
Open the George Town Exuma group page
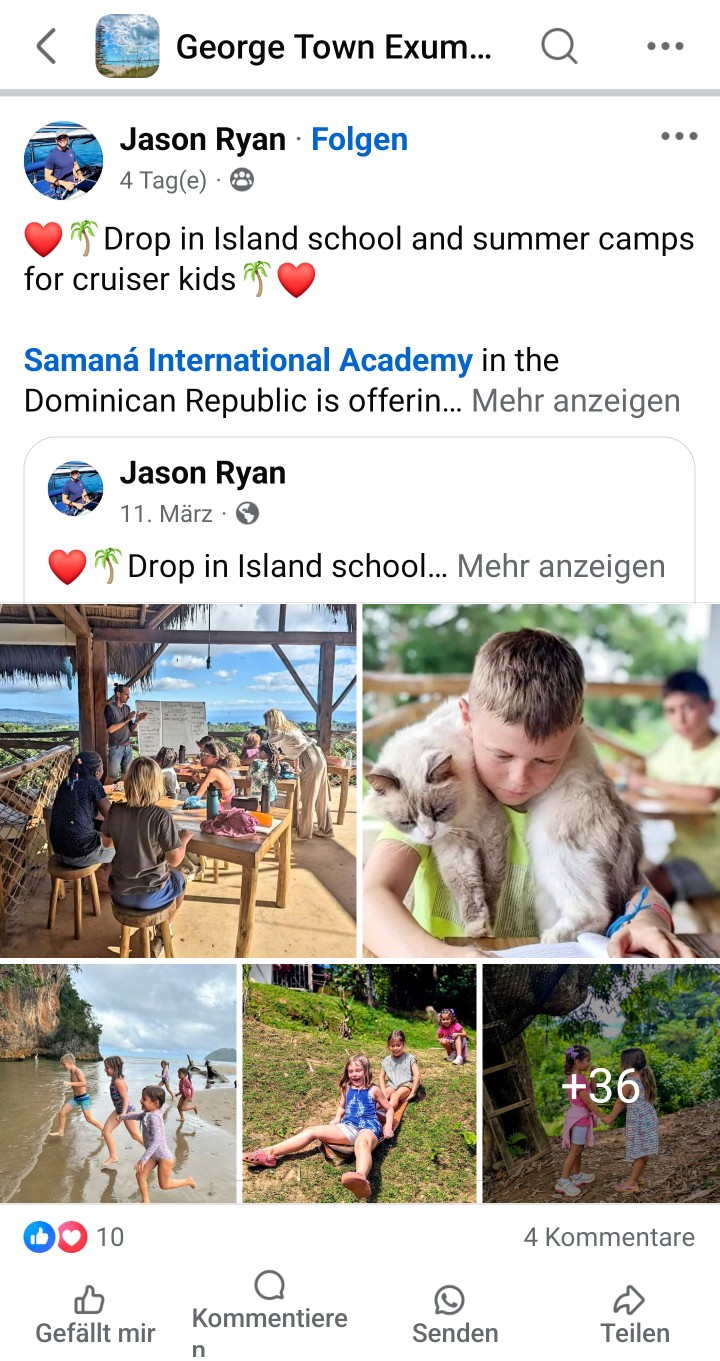pyautogui.click(x=333, y=47)
